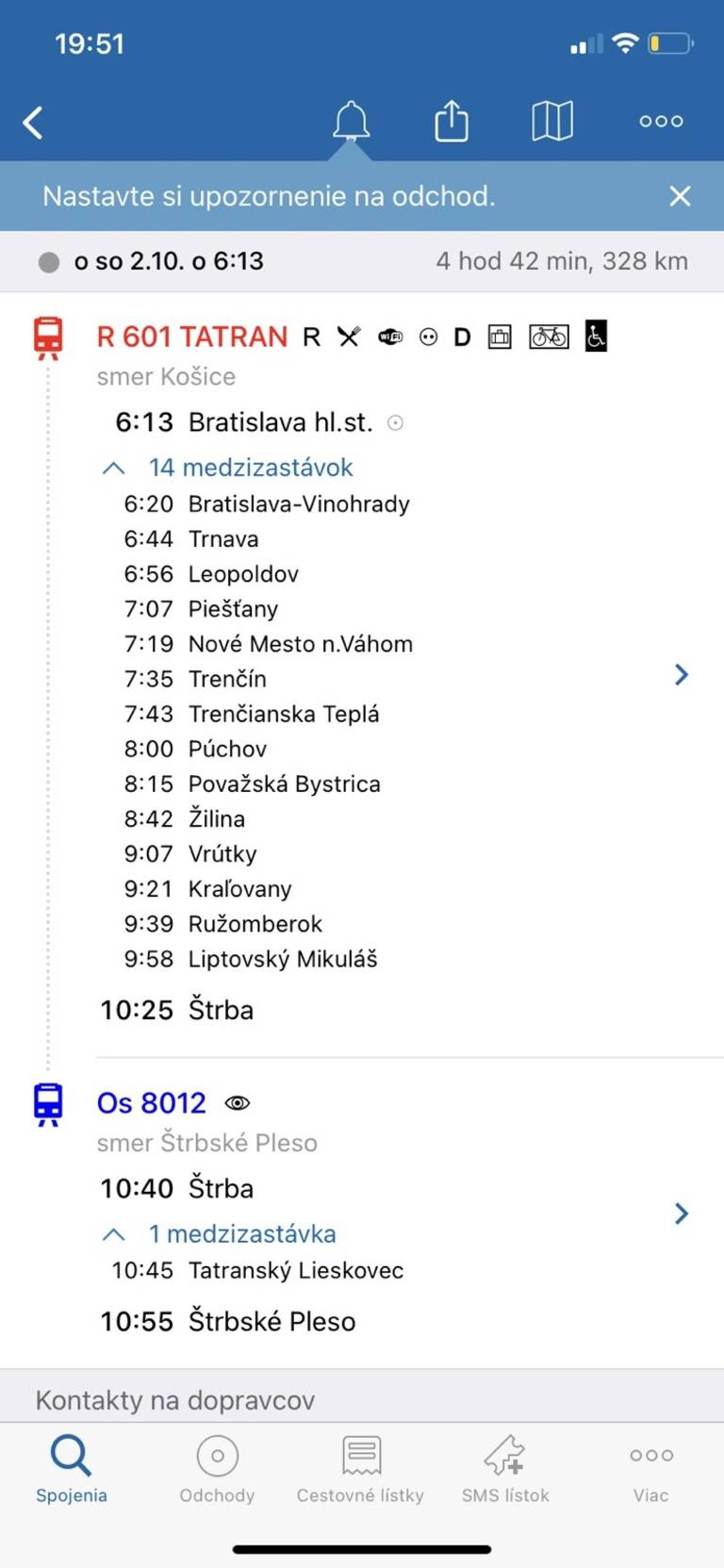Viewport: 724px width, 1568px height.
Task: Open the top three-dot menu
Action: pyautogui.click(x=661, y=121)
